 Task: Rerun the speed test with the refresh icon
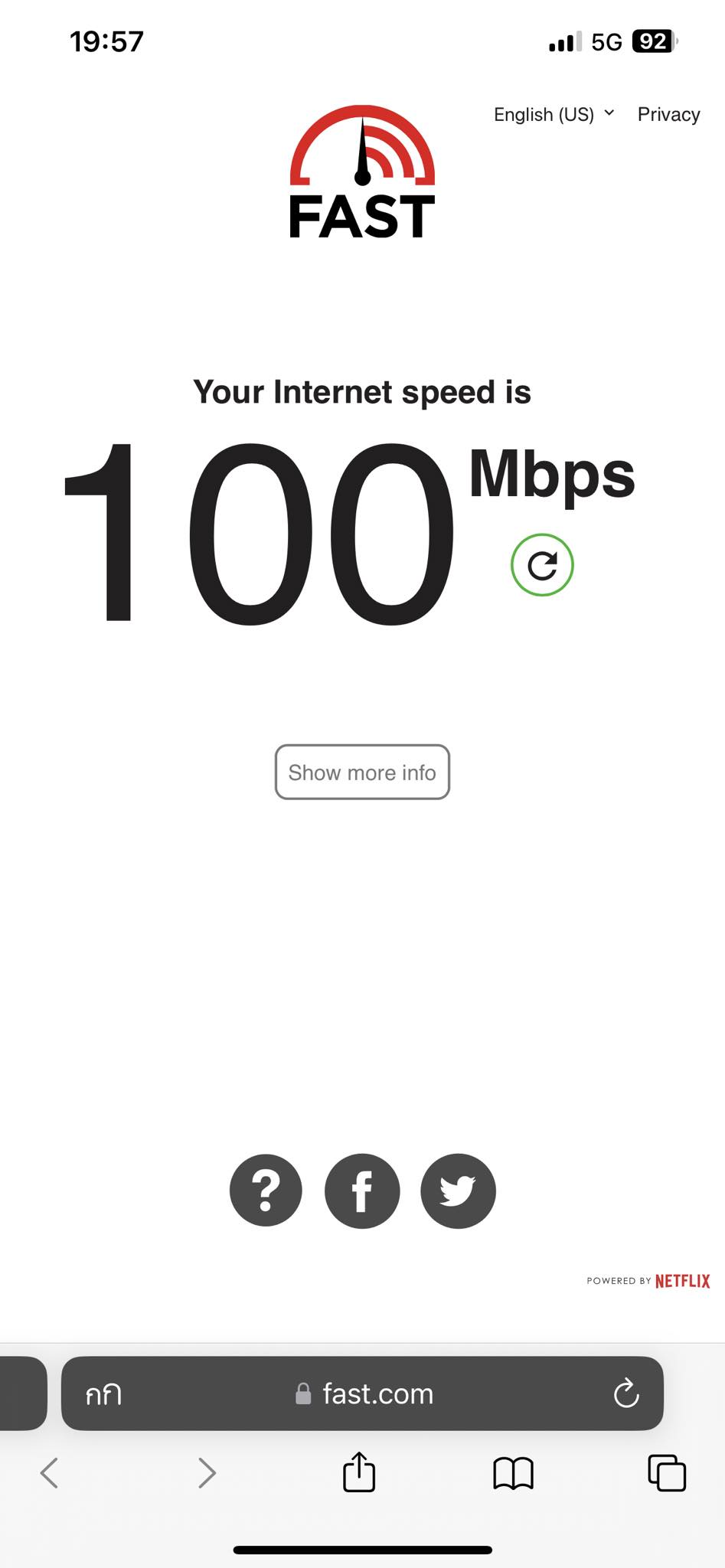(x=542, y=565)
